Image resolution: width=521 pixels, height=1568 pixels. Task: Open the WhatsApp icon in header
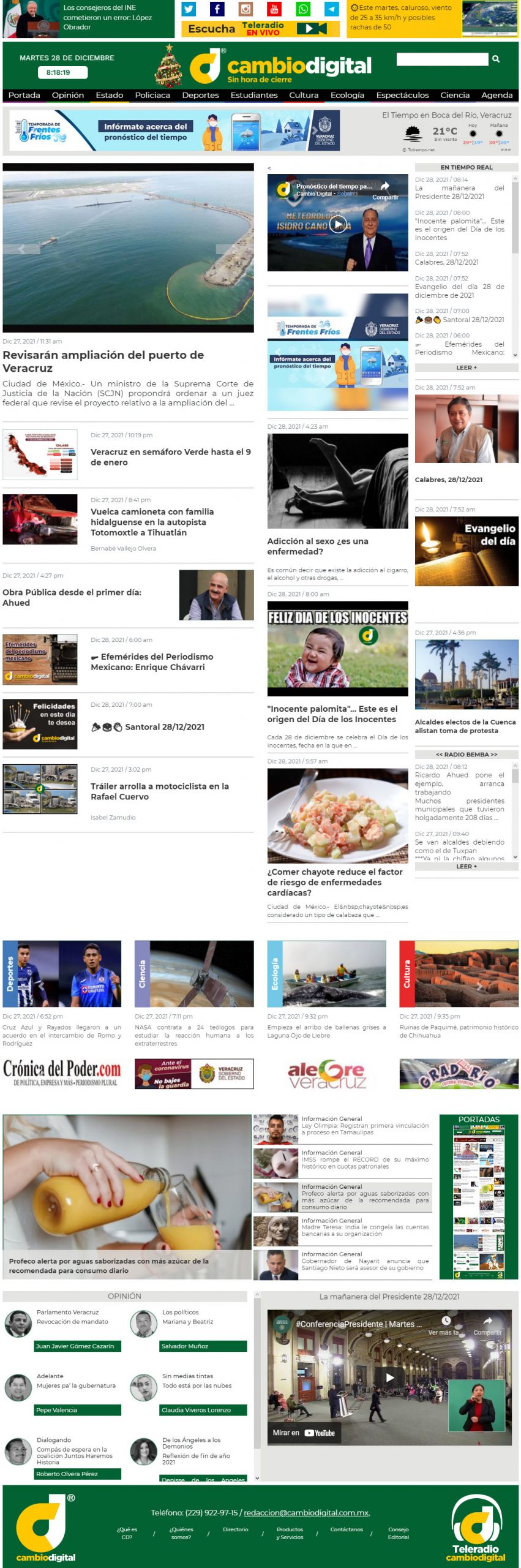tap(303, 9)
